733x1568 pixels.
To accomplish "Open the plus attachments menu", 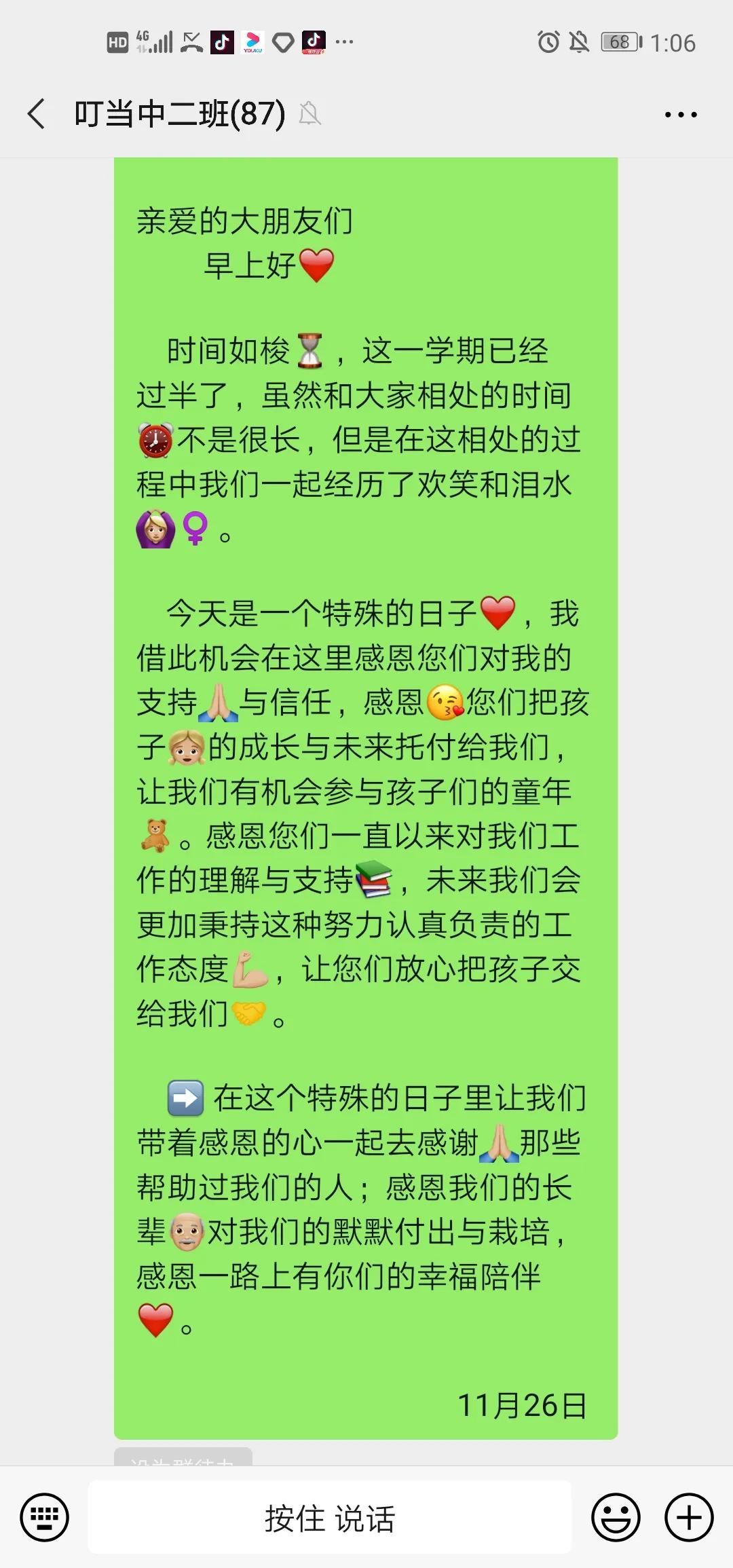I will click(689, 1517).
